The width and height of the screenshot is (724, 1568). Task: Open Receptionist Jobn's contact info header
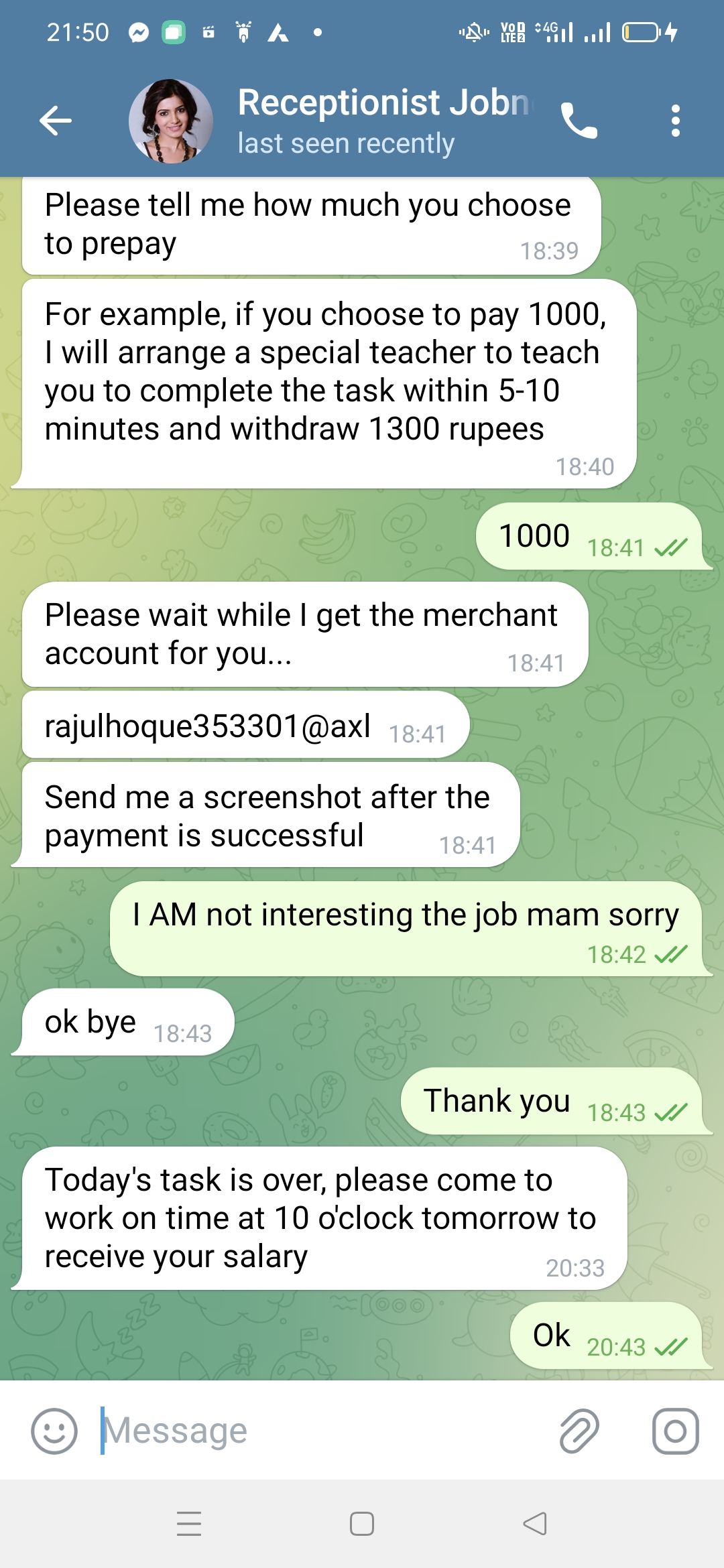pos(382,121)
